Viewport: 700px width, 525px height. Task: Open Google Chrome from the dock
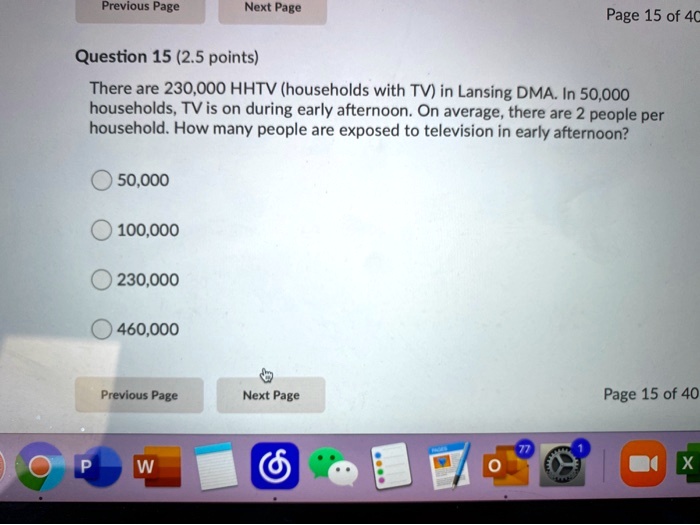(39, 467)
